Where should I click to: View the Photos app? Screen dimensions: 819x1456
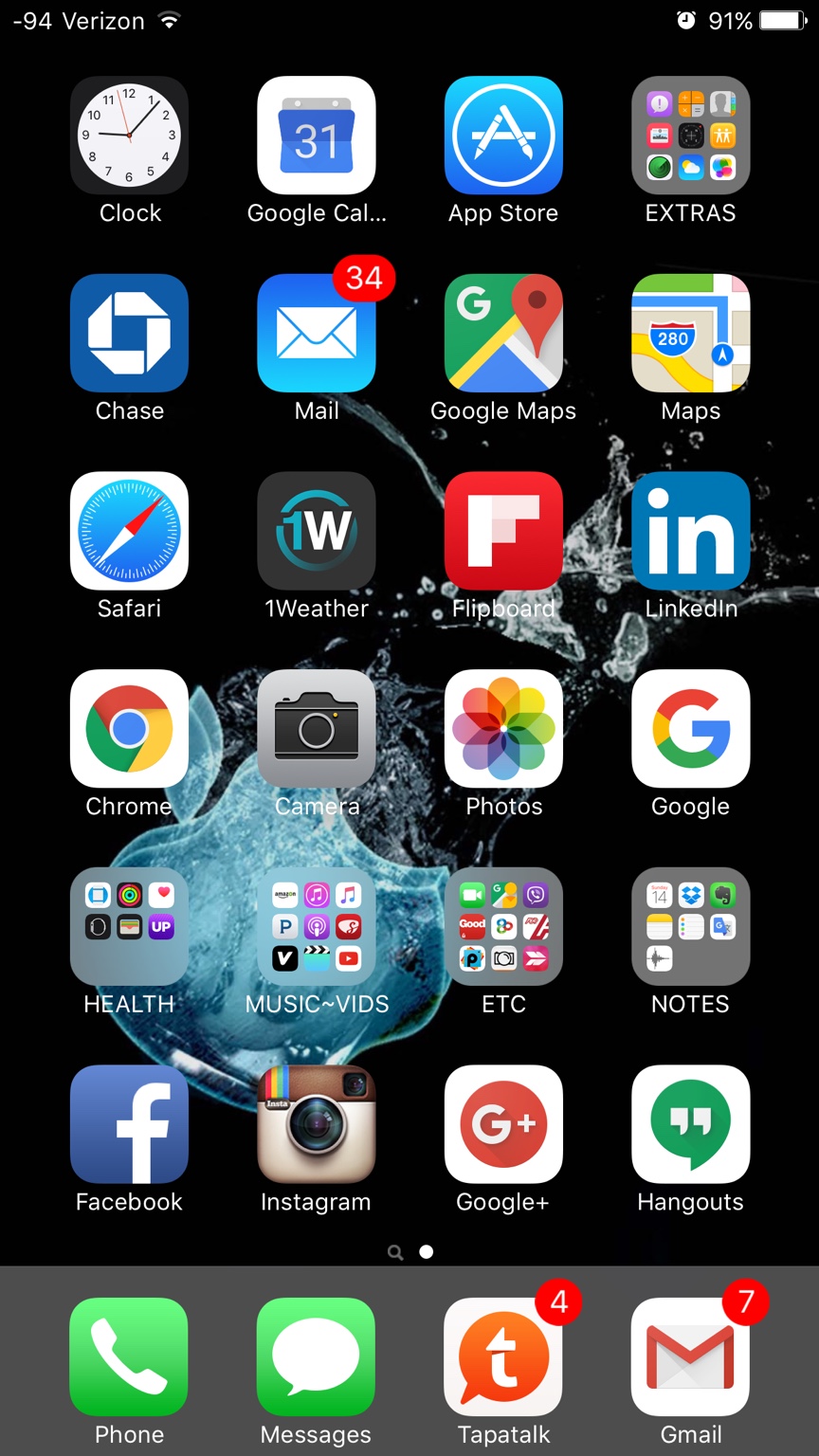pos(503,728)
